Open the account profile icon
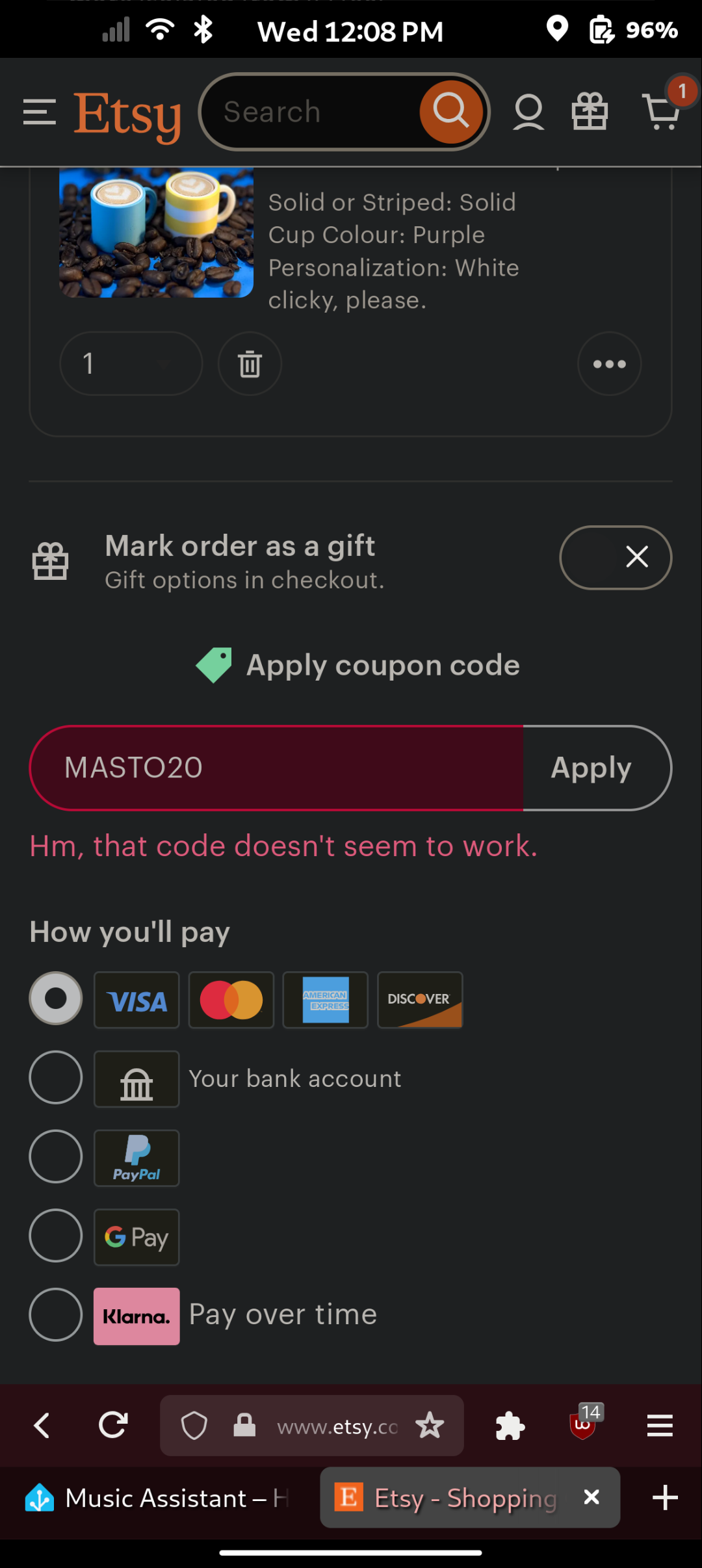The image size is (702, 1568). pyautogui.click(x=528, y=112)
